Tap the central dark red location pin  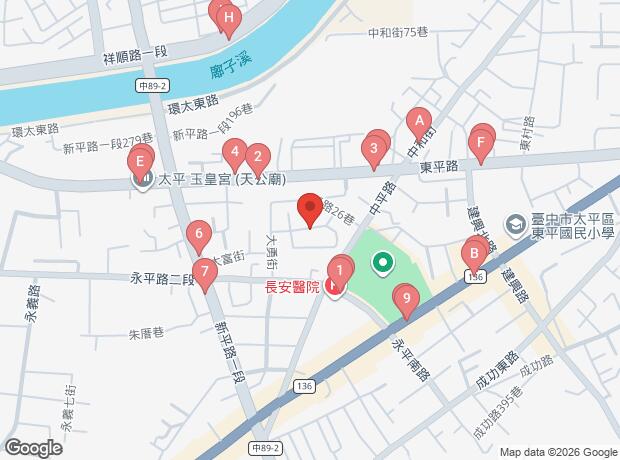(x=310, y=210)
